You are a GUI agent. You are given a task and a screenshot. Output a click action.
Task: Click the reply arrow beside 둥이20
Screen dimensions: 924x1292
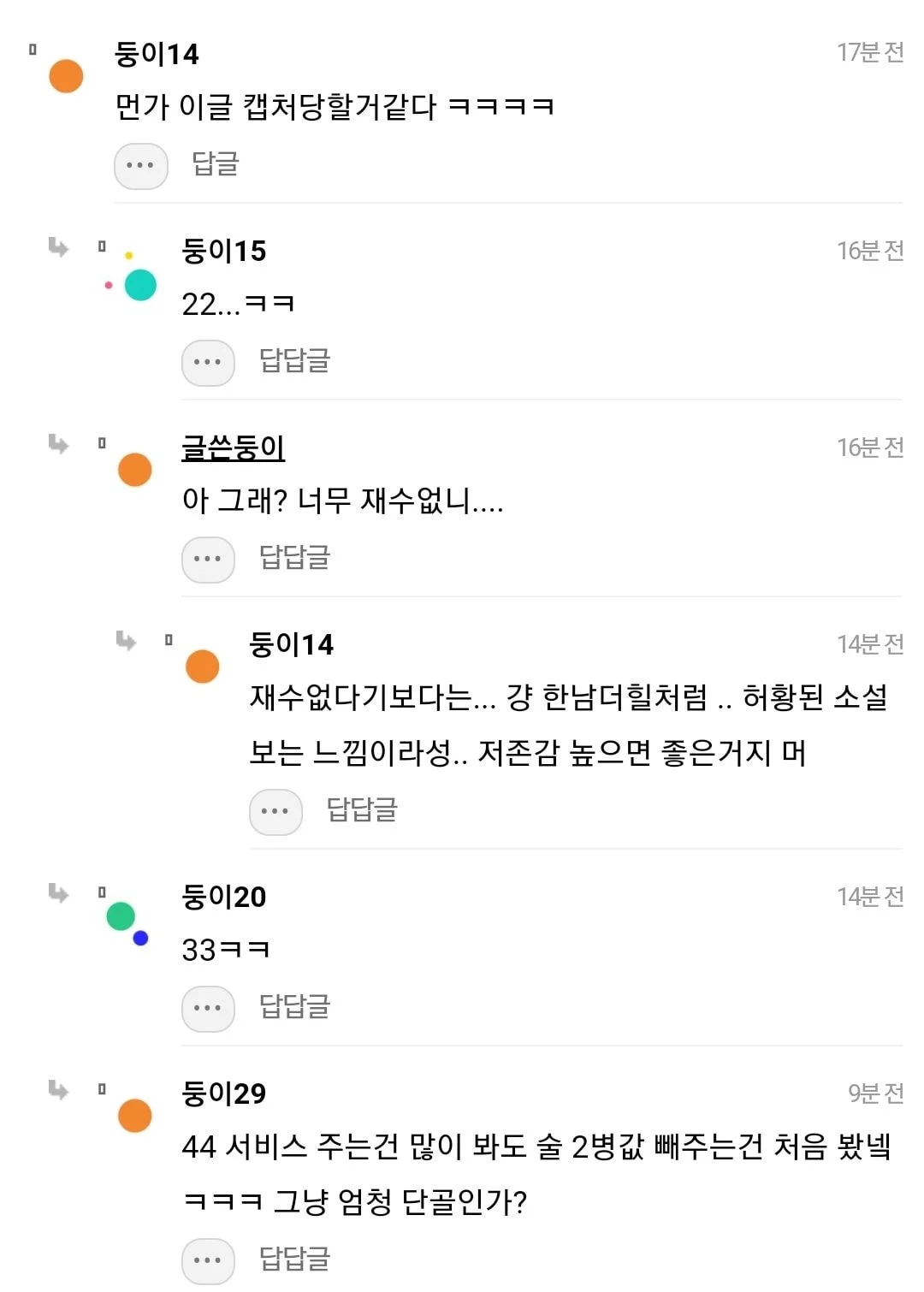click(x=56, y=893)
